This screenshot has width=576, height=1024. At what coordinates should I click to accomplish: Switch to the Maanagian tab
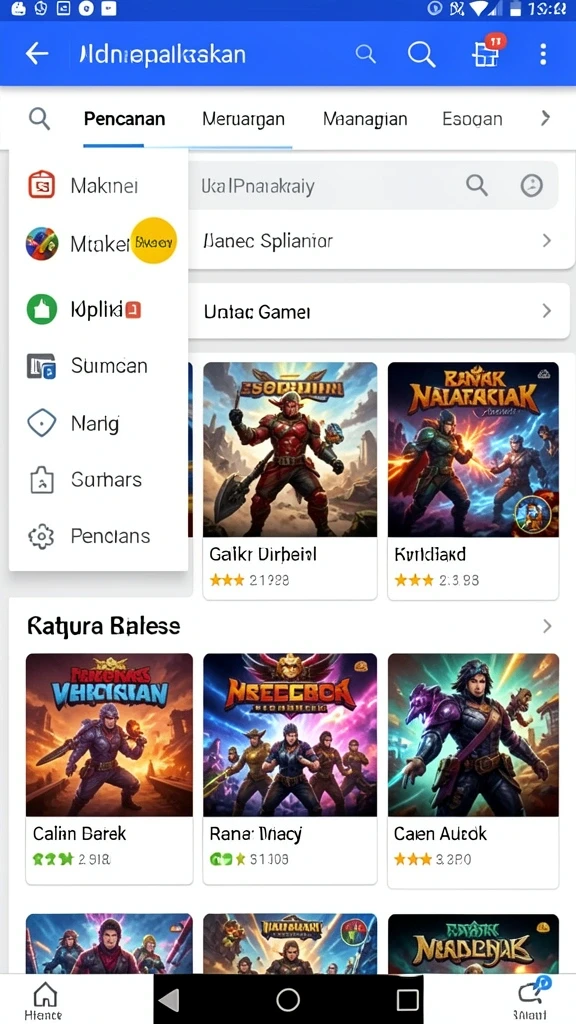click(365, 119)
